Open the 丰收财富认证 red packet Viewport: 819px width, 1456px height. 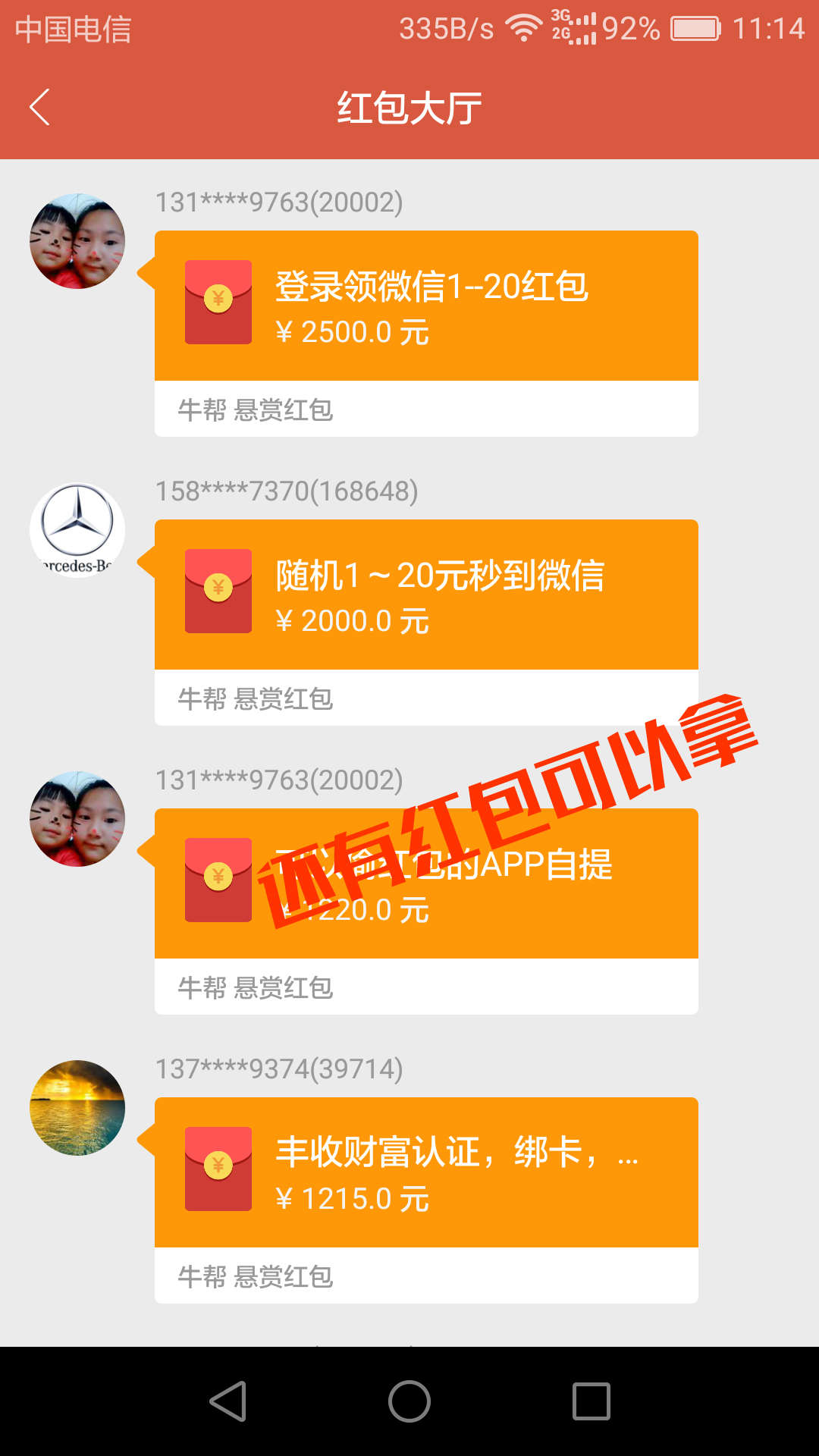pos(426,1172)
